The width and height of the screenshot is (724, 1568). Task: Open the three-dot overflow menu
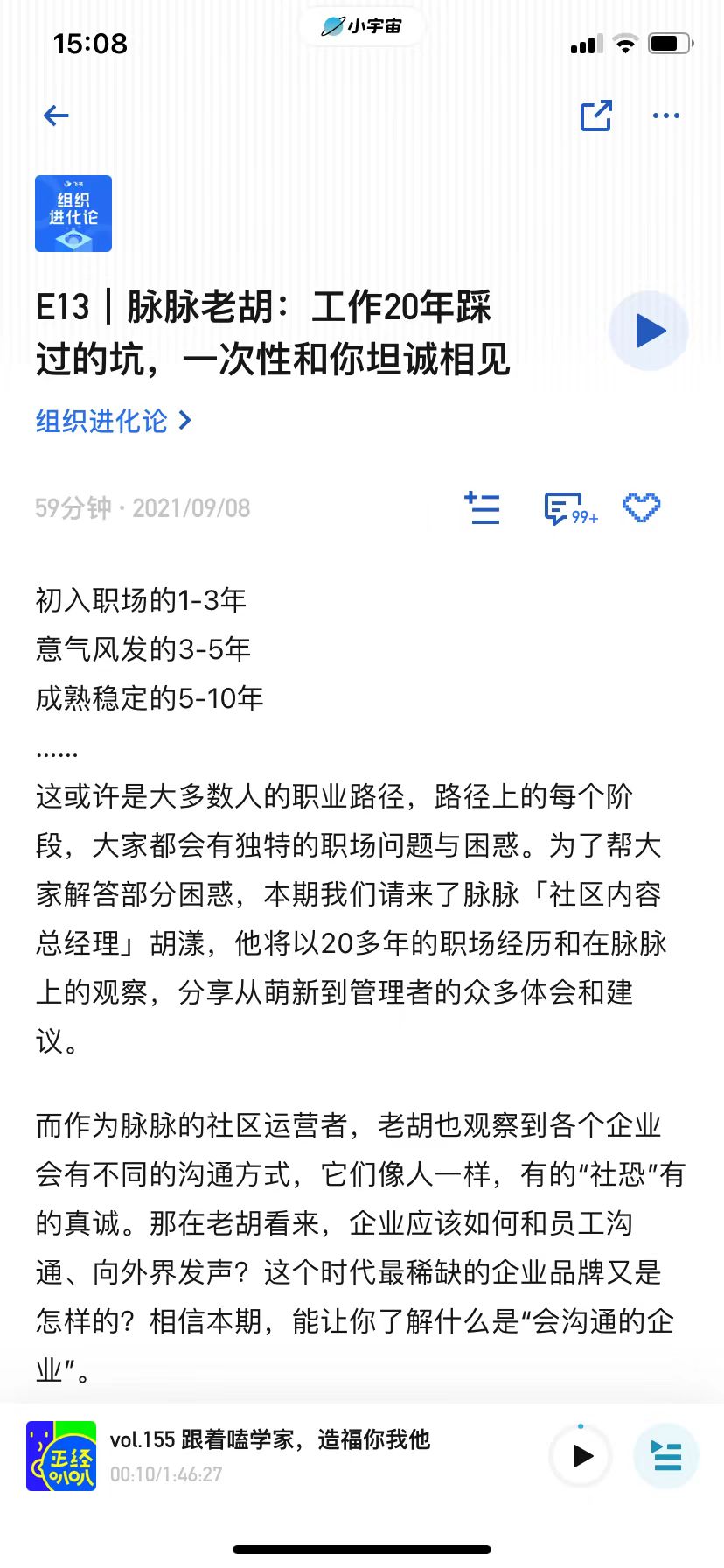coord(665,115)
